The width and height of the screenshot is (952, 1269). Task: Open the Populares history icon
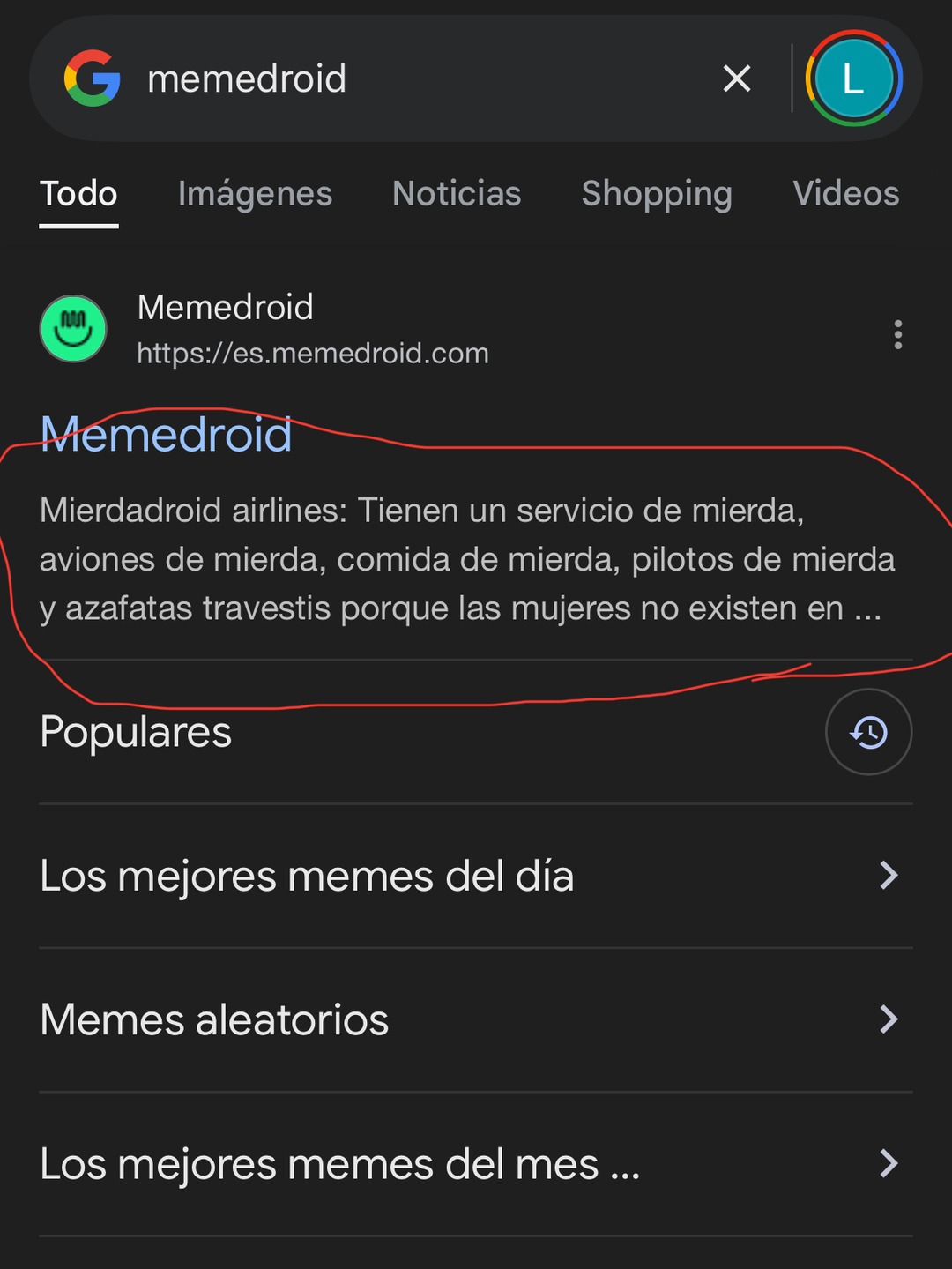click(868, 732)
